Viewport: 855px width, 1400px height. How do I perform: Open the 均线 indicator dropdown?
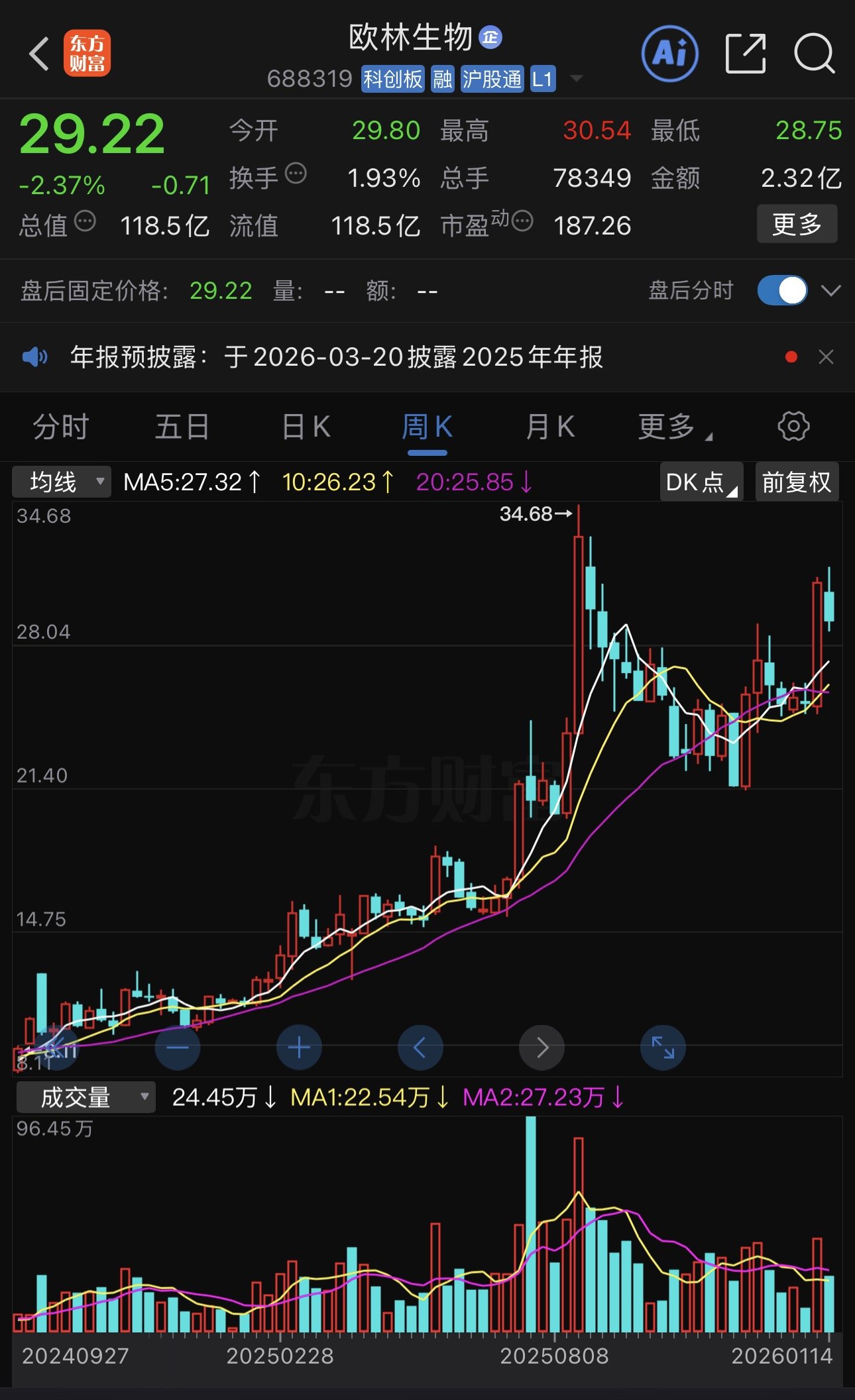click(61, 482)
